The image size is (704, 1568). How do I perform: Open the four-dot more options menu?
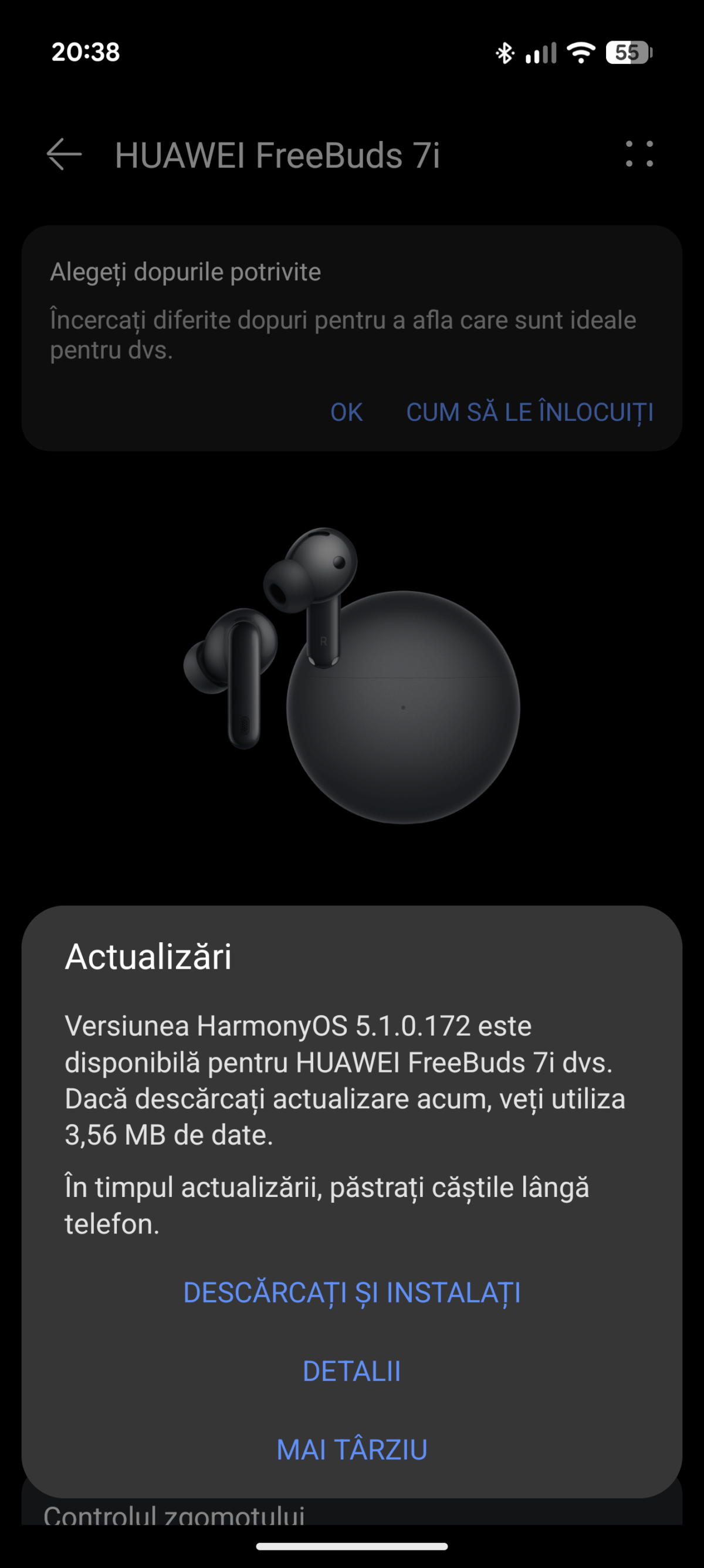pos(639,154)
